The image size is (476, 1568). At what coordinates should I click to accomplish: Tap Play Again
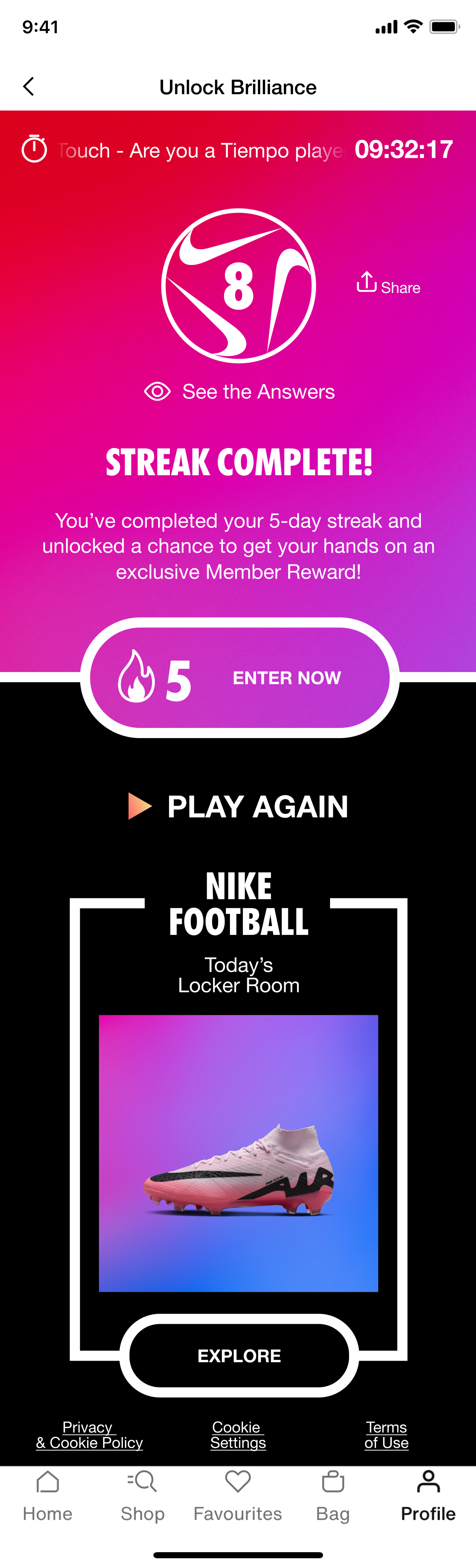click(238, 807)
